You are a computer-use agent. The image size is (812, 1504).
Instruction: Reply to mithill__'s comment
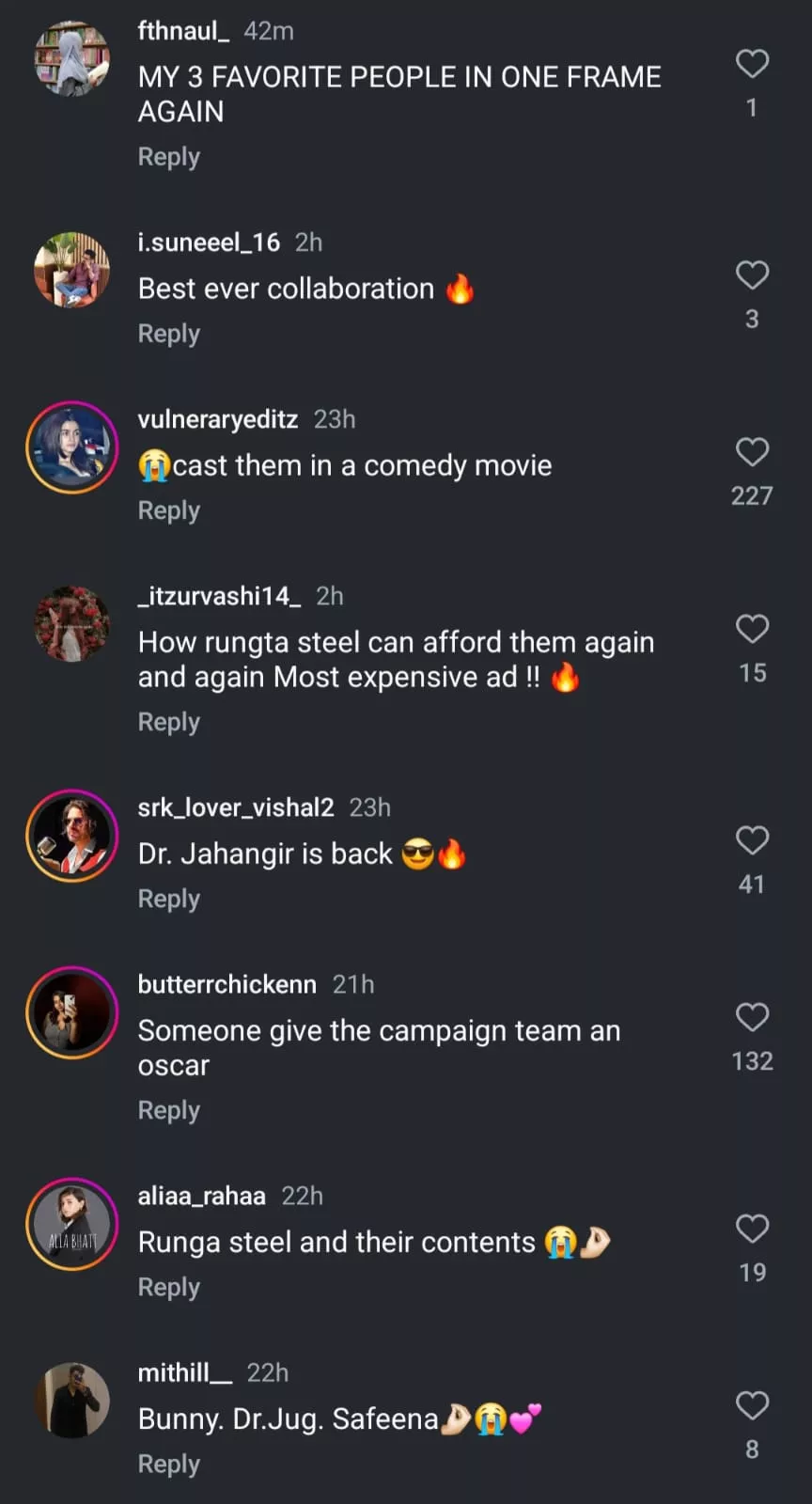coord(169,1464)
